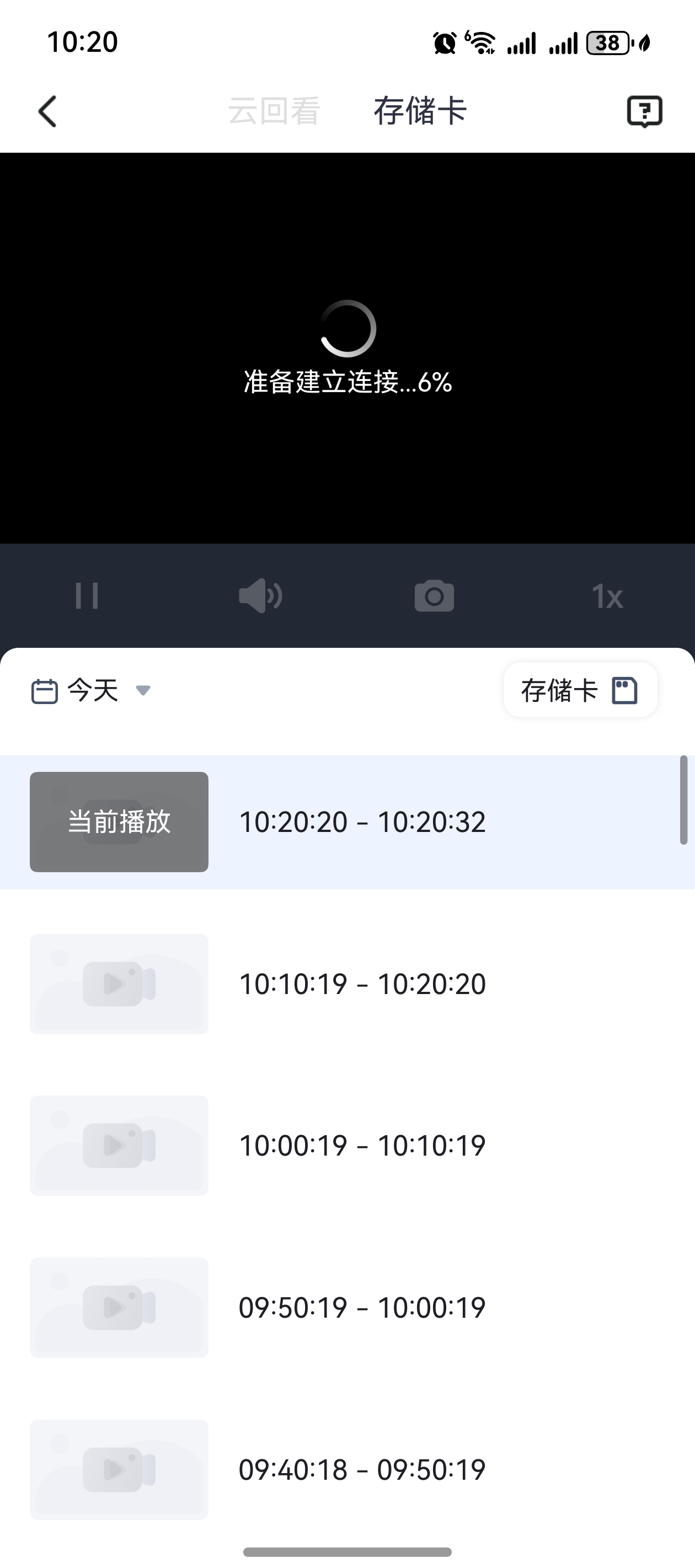The image size is (695, 1568).
Task: Select the 存储卡 tab in the header
Action: click(419, 111)
